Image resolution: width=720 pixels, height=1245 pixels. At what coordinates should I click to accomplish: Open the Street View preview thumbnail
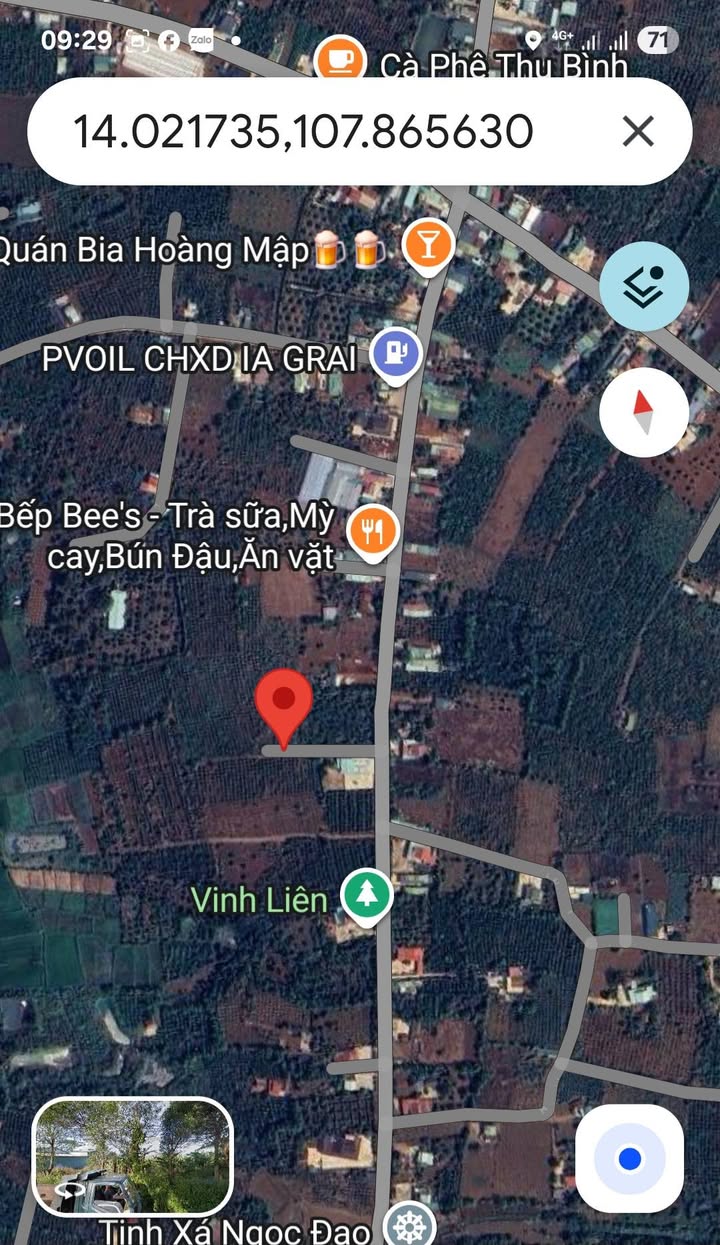tap(132, 1157)
